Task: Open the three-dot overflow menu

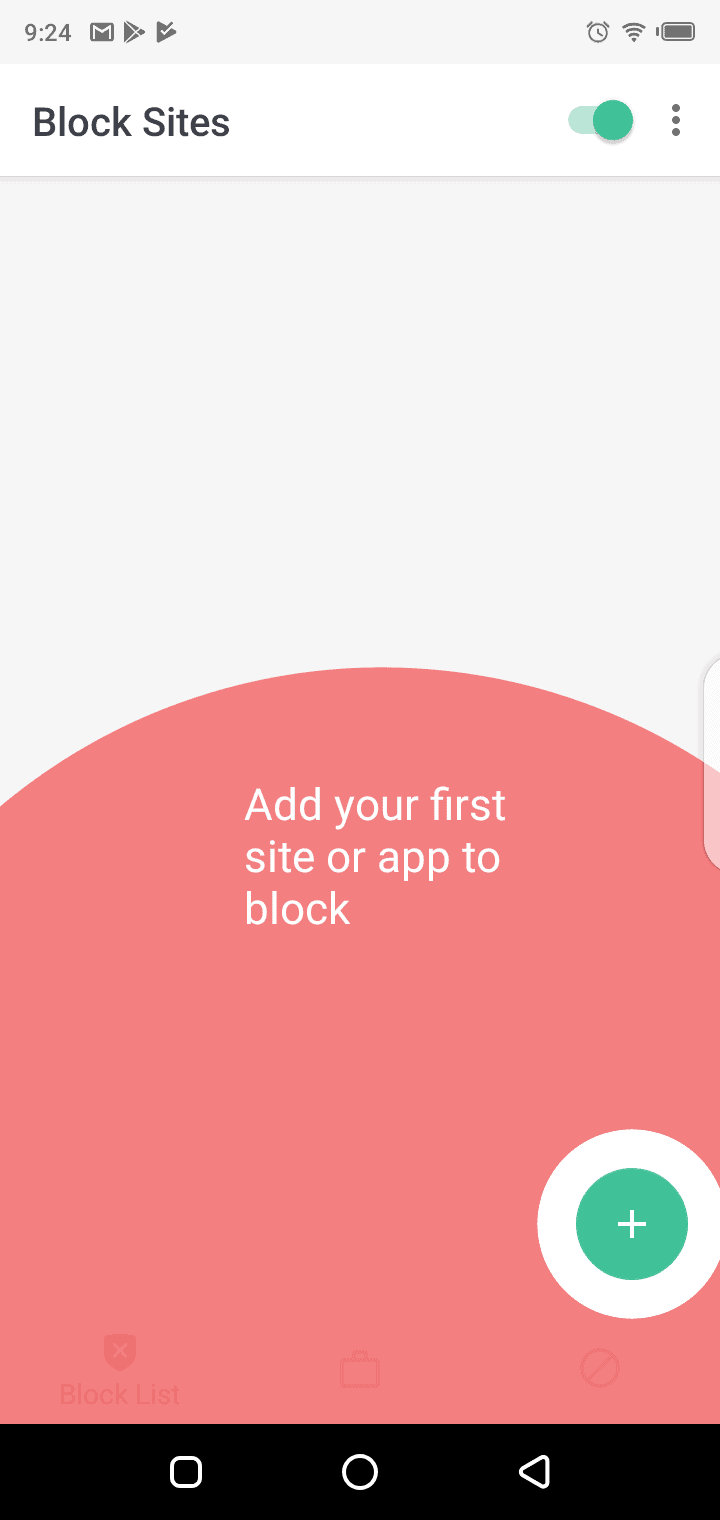Action: click(676, 121)
